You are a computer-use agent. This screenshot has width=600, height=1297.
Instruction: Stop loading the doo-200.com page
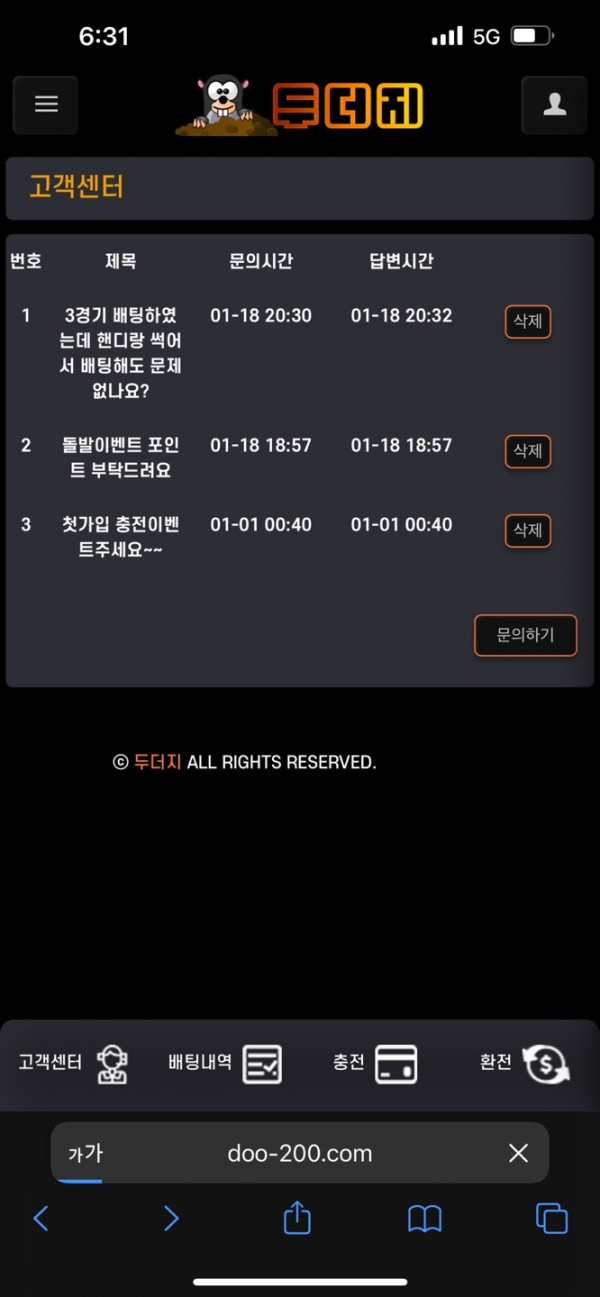tap(518, 1153)
